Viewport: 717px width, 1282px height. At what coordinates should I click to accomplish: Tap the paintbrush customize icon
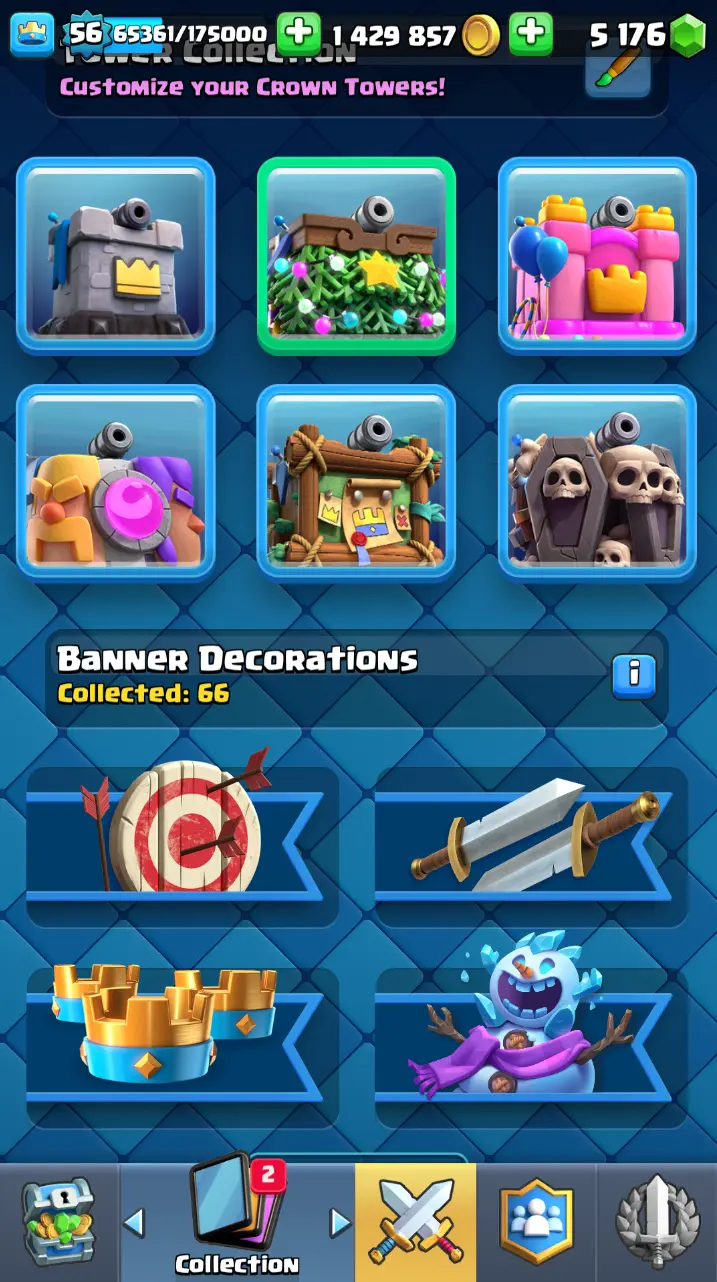tap(617, 71)
